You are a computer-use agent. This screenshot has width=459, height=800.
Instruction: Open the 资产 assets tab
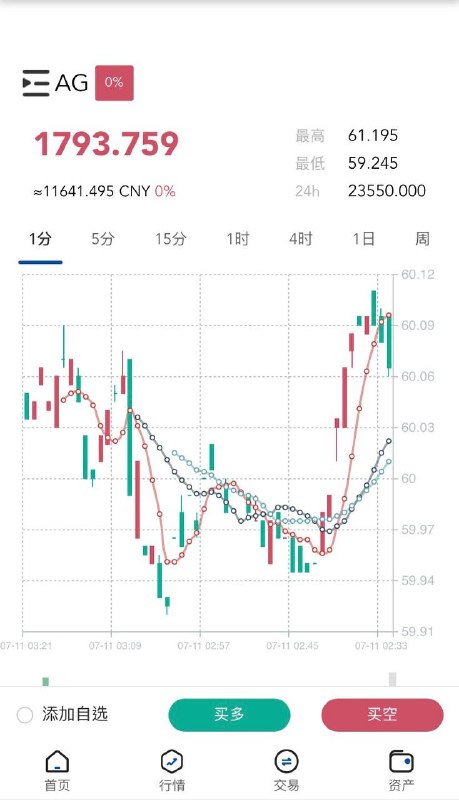tap(401, 770)
